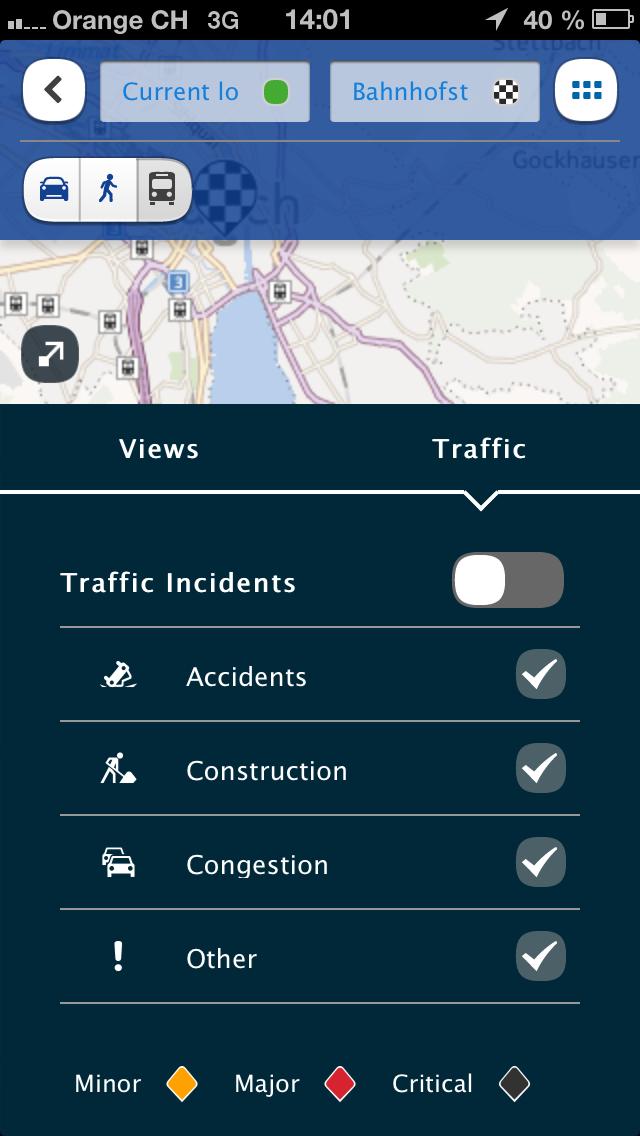This screenshot has height=1136, width=640.
Task: Switch to the Views tab
Action: (159, 448)
